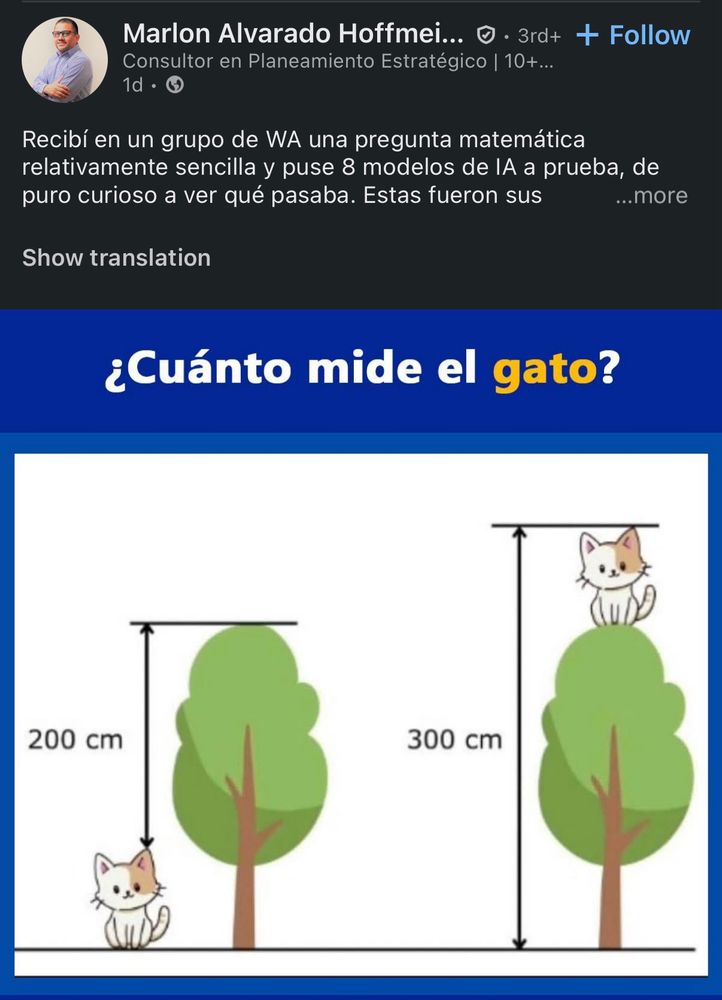Follow Marlon Alvarado Hoffmeister
The width and height of the screenshot is (722, 1000).
(633, 35)
